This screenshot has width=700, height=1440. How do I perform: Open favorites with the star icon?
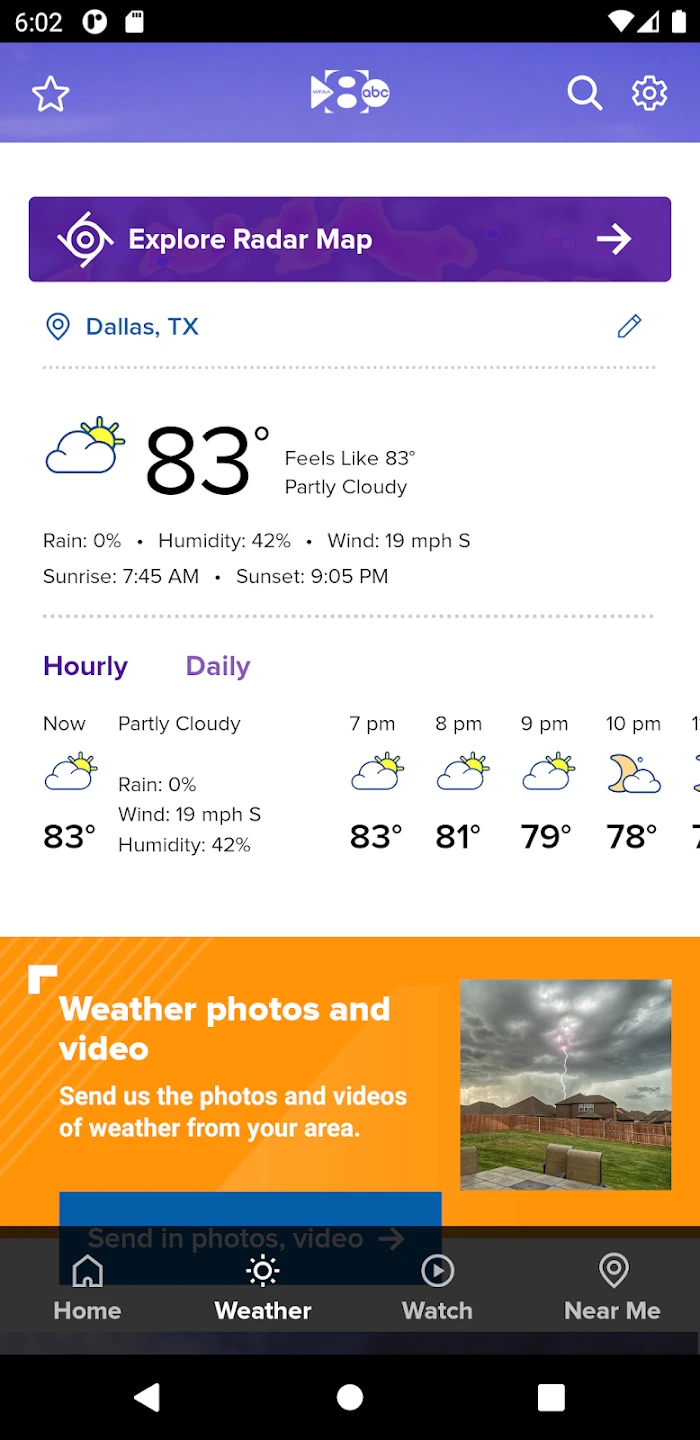(x=50, y=94)
